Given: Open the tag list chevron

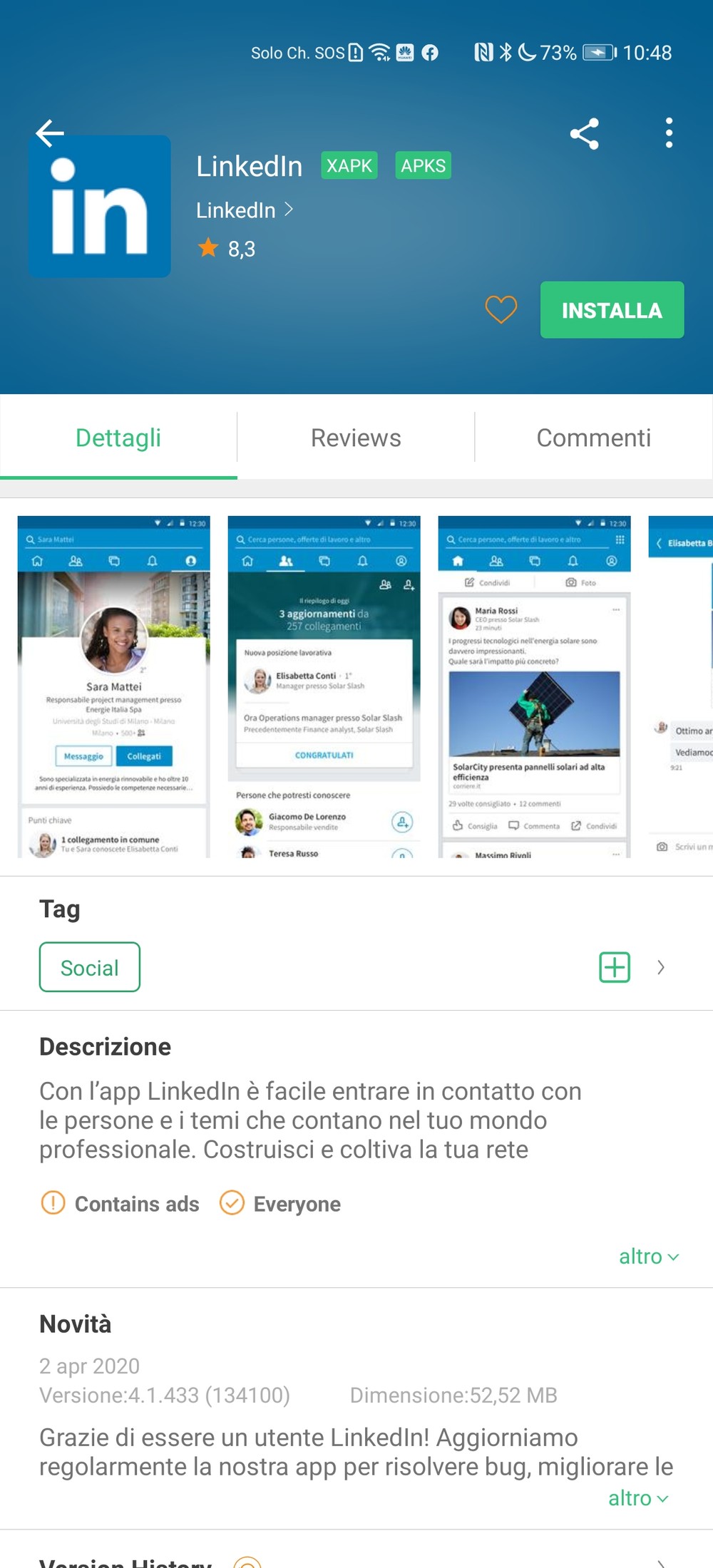Looking at the screenshot, I should [x=661, y=967].
